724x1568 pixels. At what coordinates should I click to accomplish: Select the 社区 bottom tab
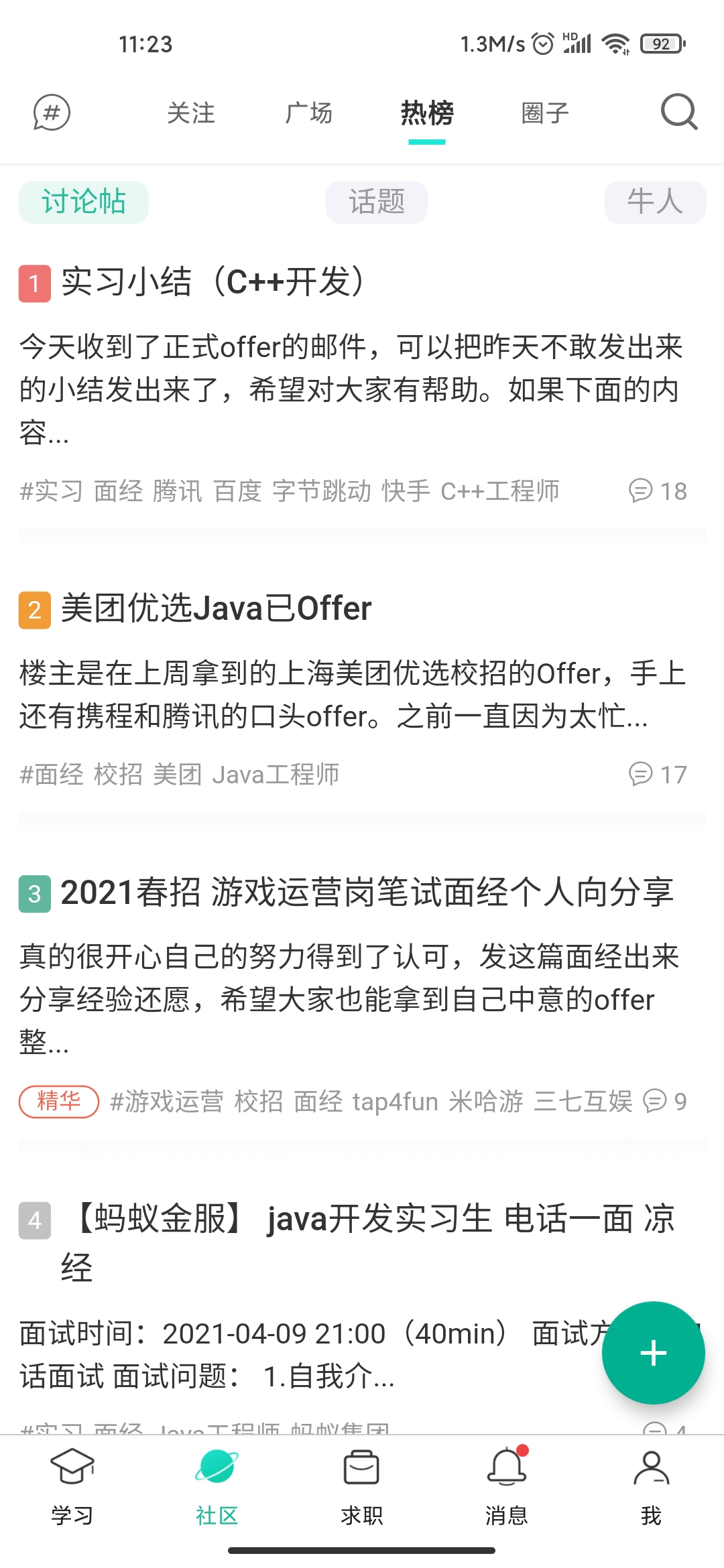tap(217, 1485)
